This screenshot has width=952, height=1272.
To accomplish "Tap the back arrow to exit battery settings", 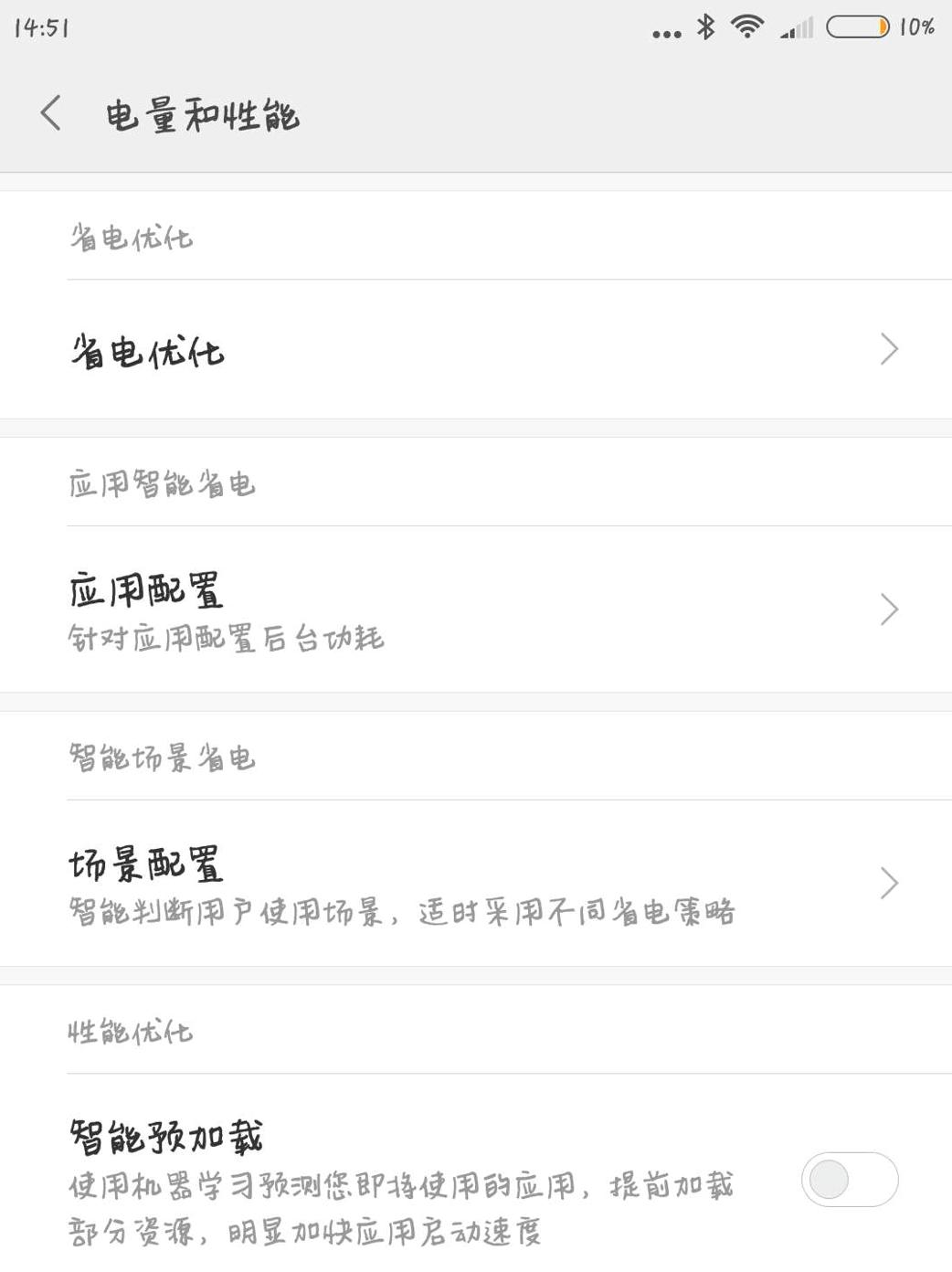I will click(x=50, y=114).
